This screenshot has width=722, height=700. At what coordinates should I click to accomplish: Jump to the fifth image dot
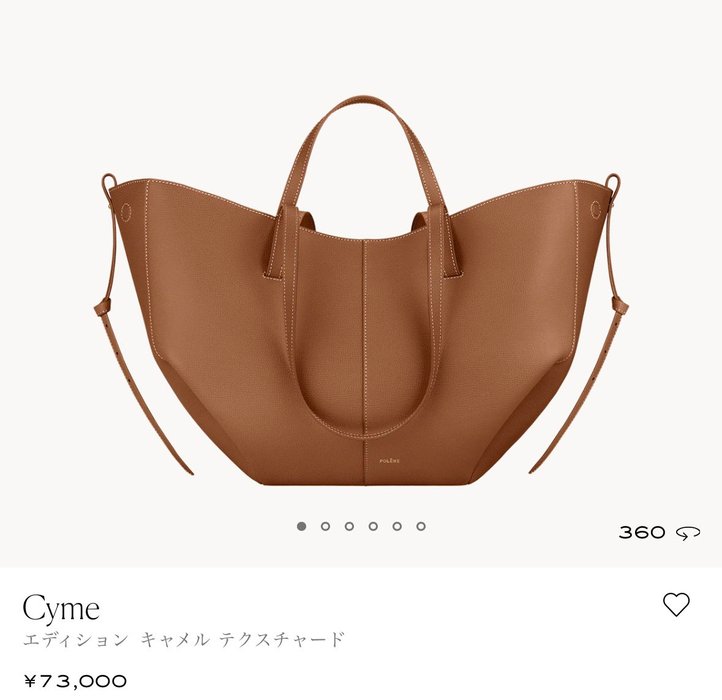(x=397, y=526)
